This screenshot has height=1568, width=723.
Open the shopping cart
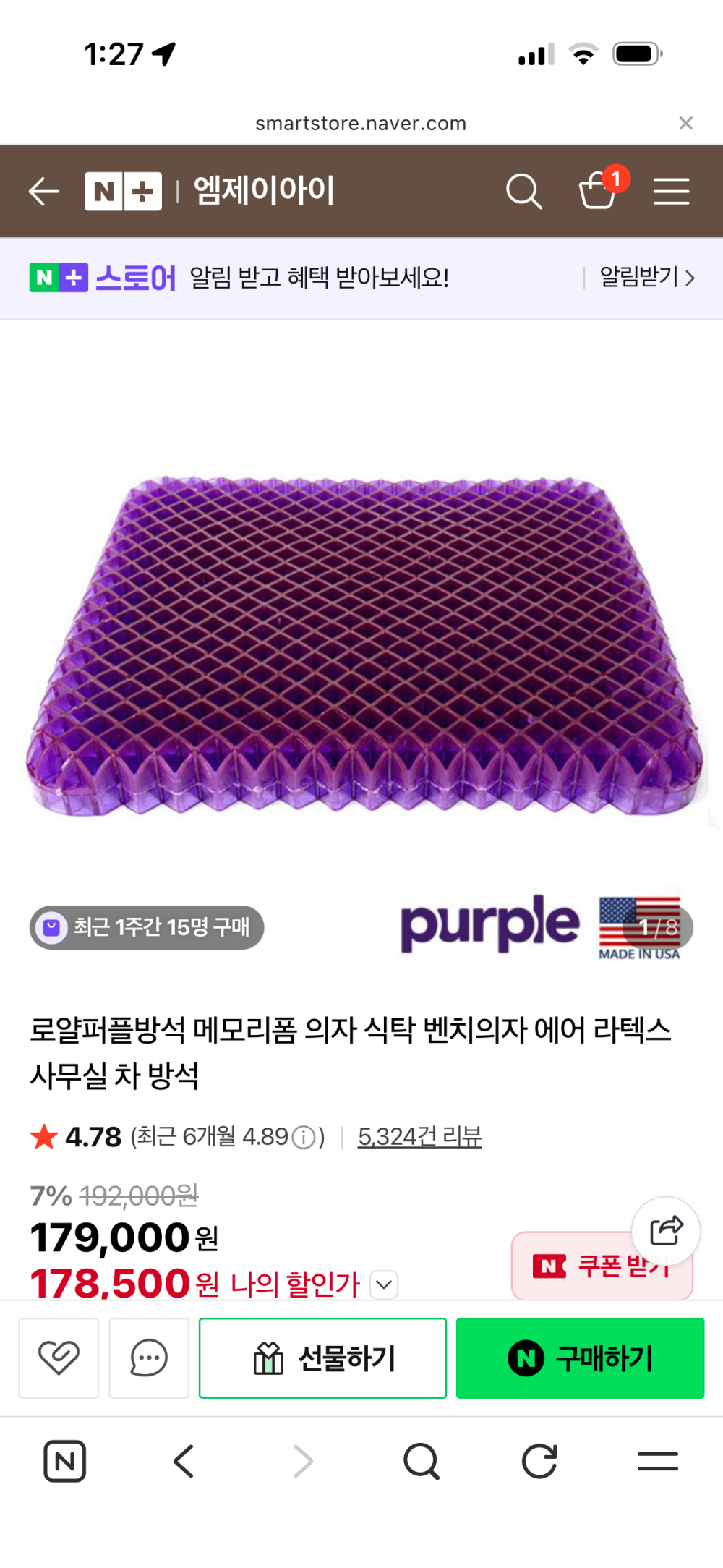[x=599, y=190]
